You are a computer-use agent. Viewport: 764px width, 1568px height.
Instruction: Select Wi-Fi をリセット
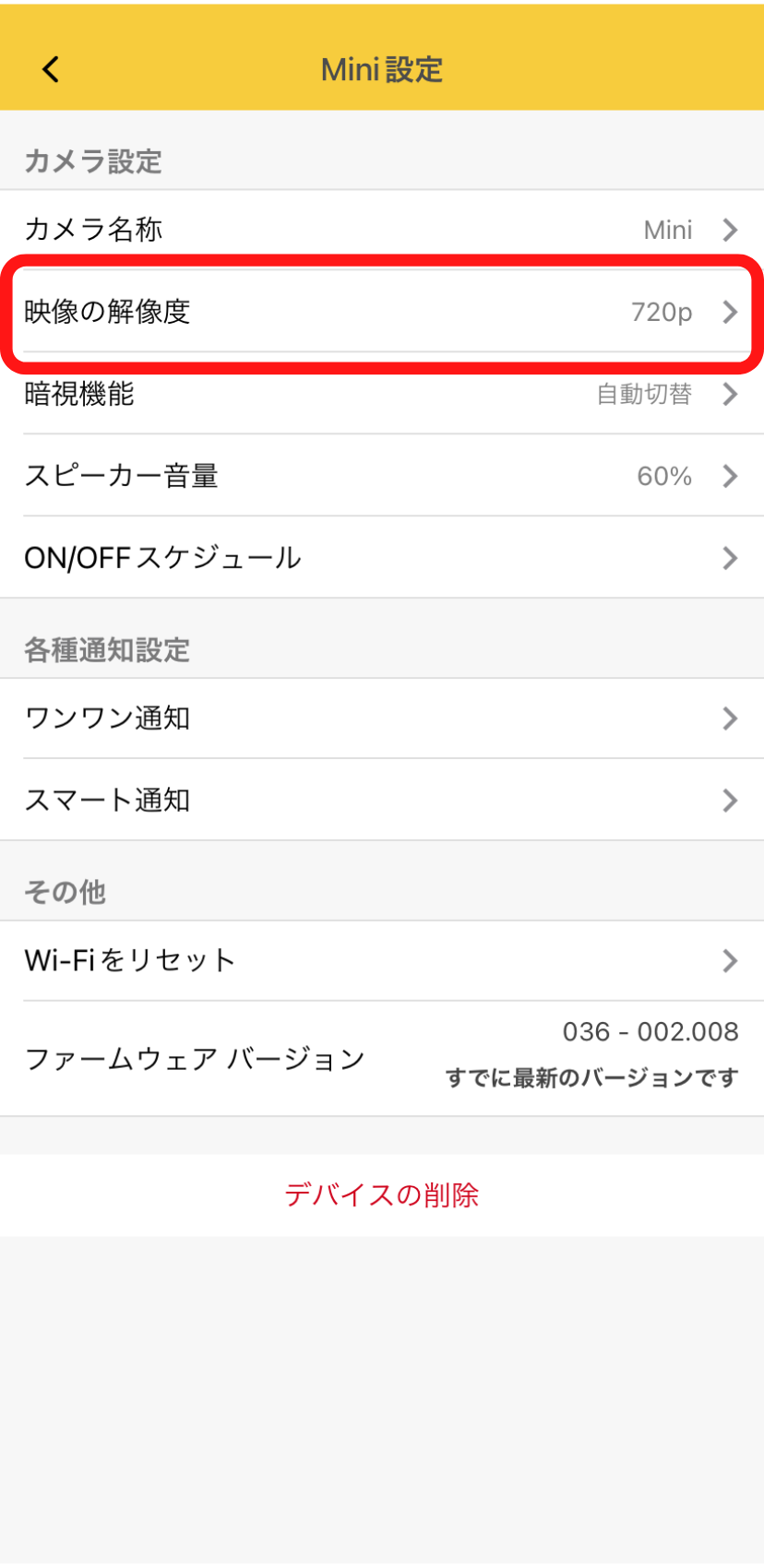[x=382, y=960]
